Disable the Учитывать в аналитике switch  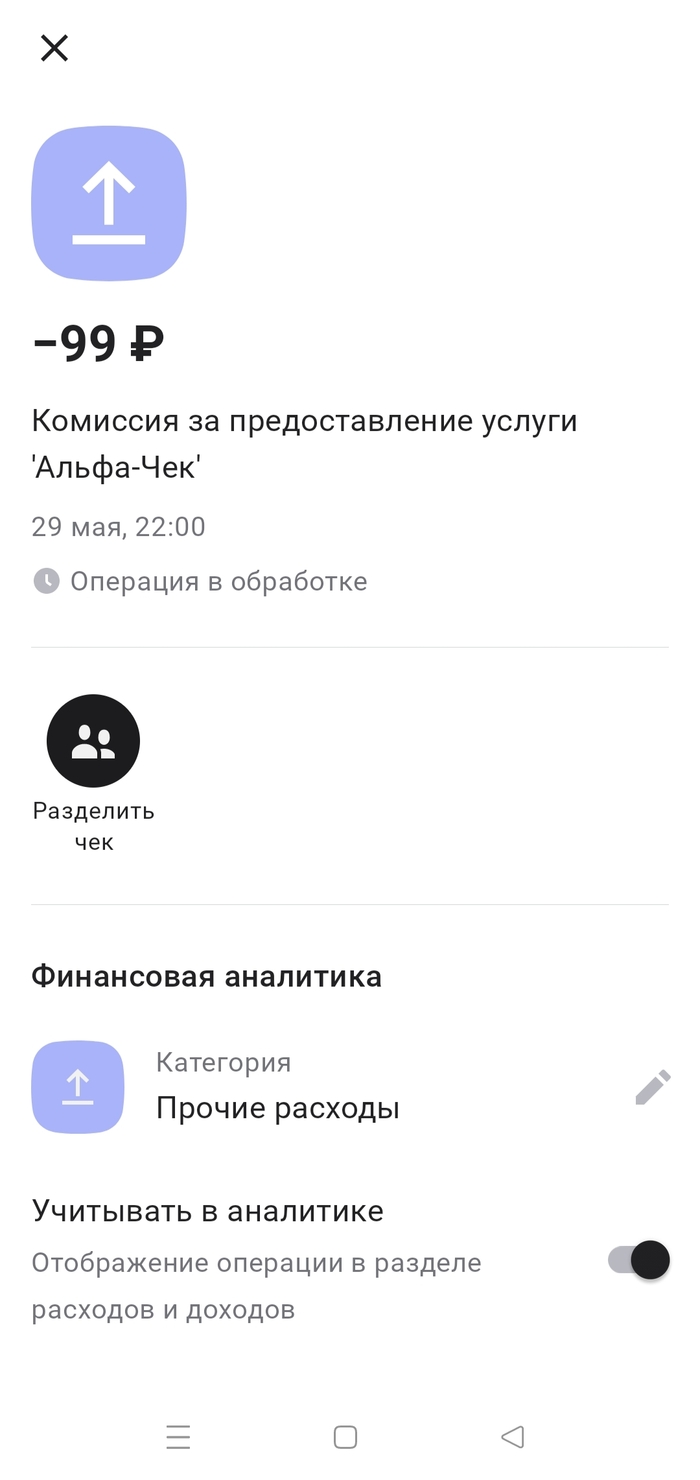(x=639, y=1260)
